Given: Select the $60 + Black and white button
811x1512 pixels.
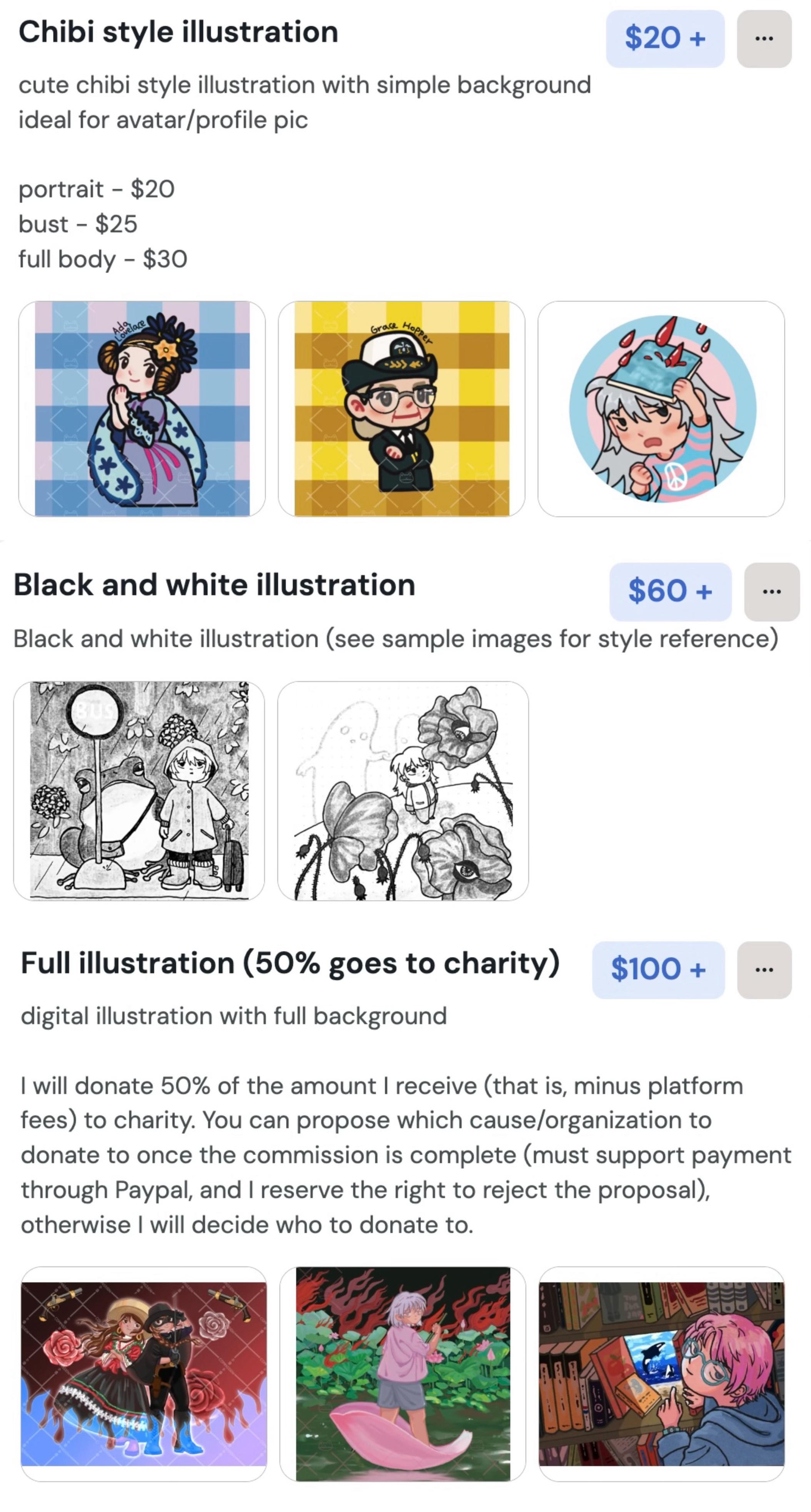Looking at the screenshot, I should pos(670,592).
